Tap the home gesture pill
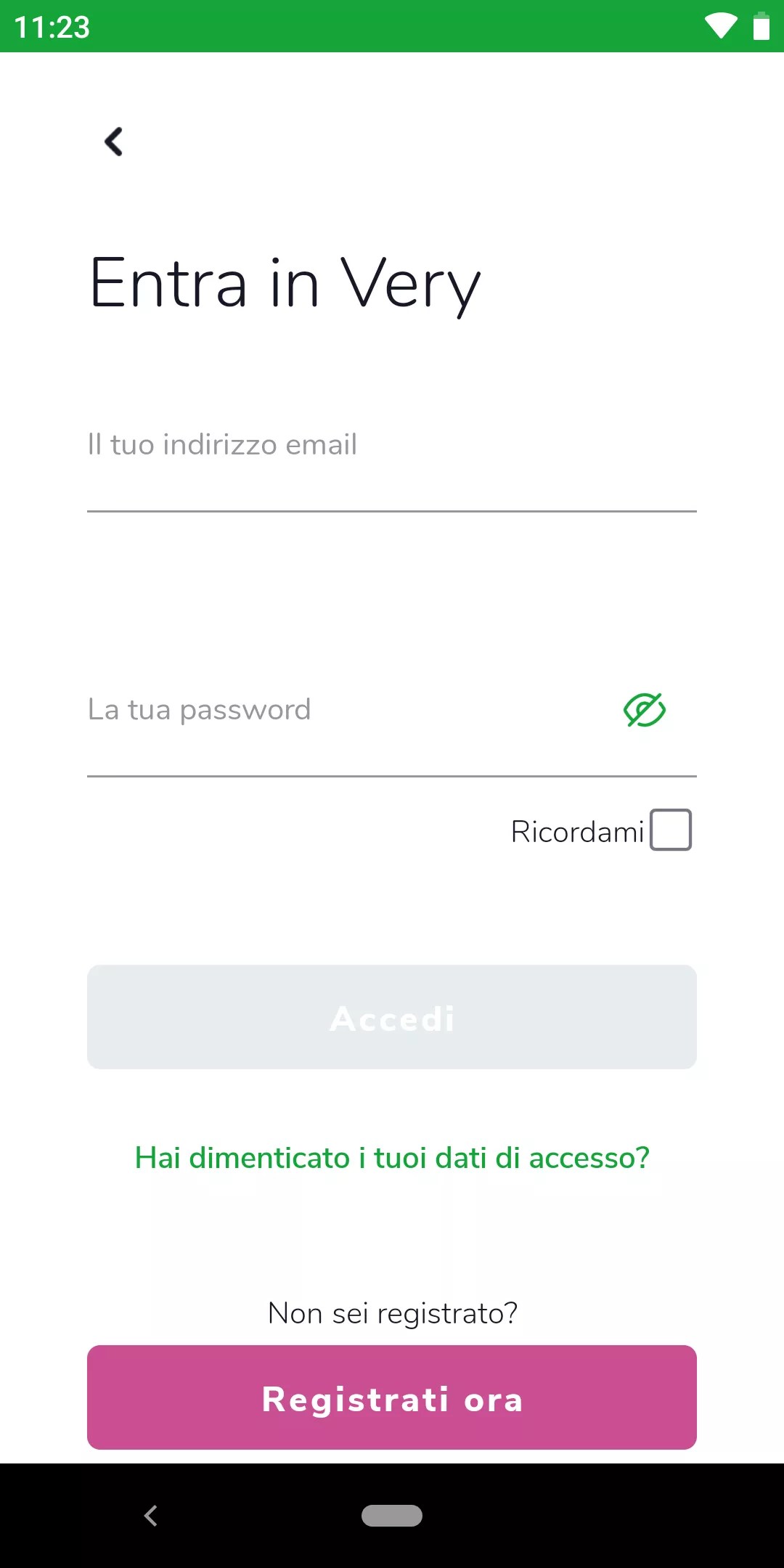 [392, 1516]
